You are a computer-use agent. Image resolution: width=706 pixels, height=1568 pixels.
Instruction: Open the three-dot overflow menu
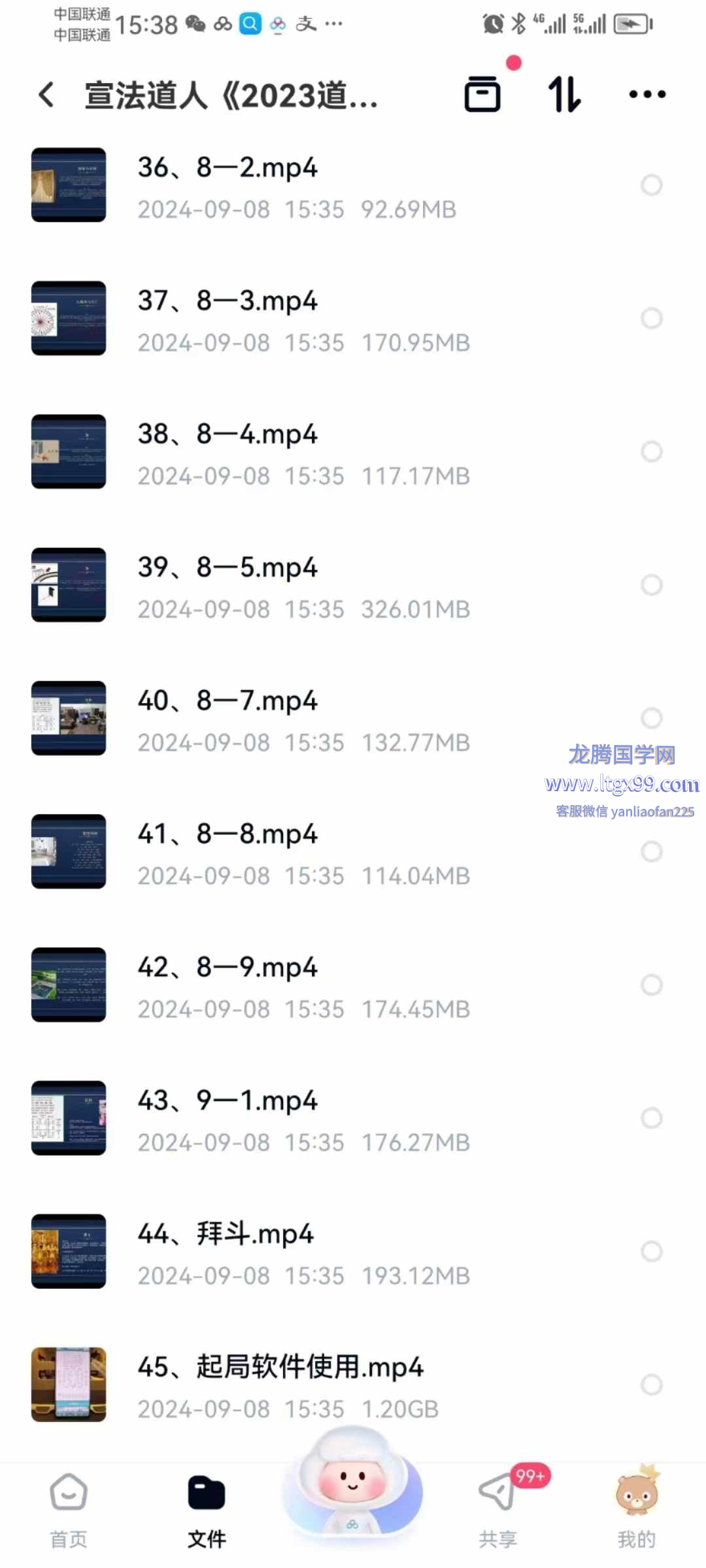click(647, 95)
